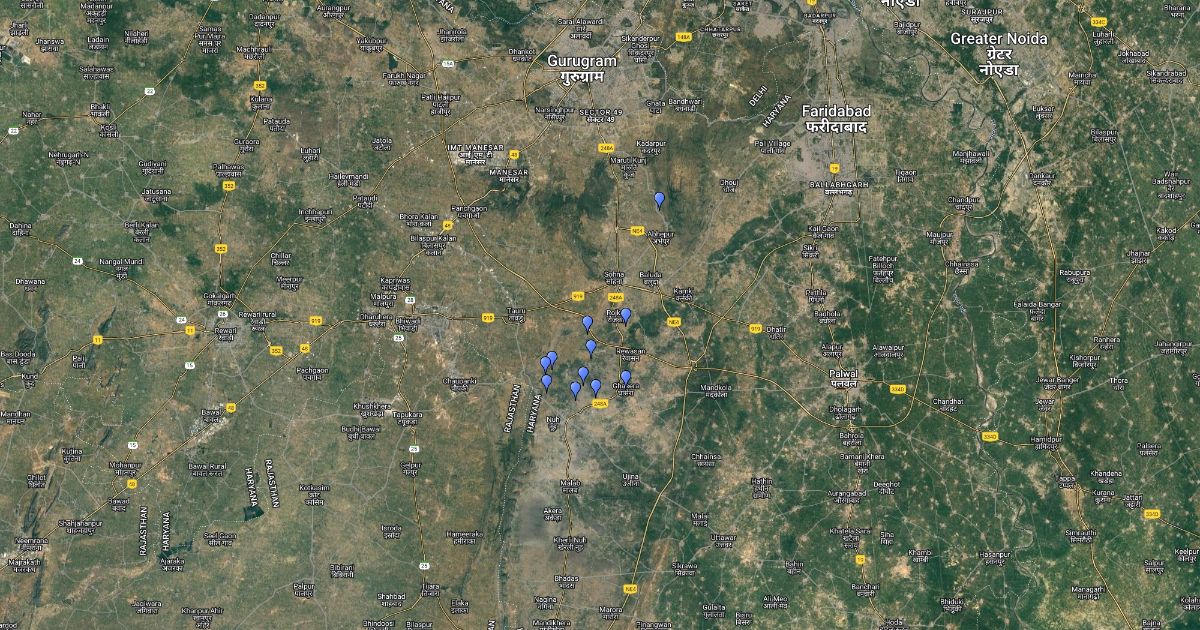
Task: Tap the pin just west of Rewasan
Action: pos(591,347)
